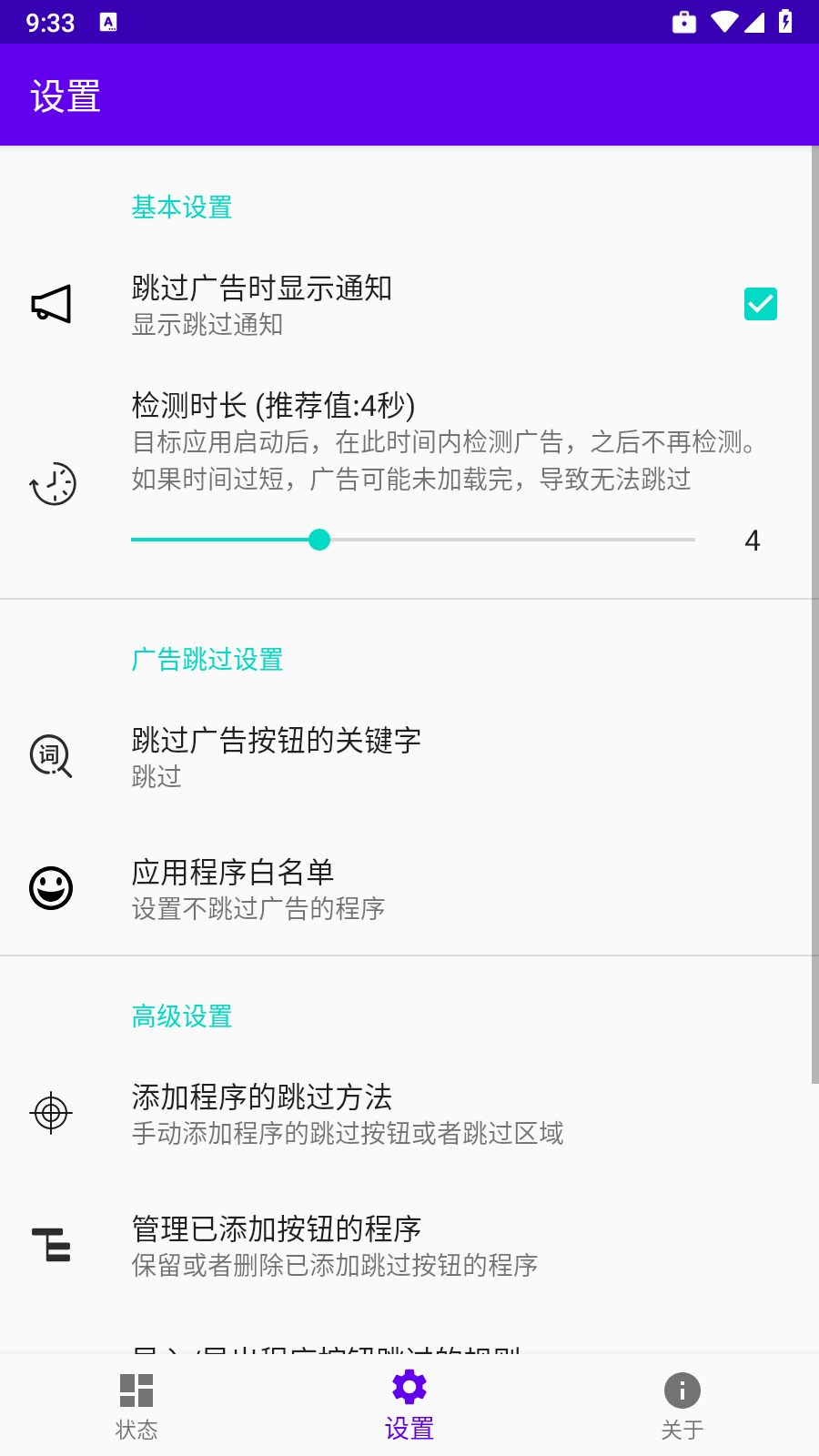The height and width of the screenshot is (1456, 819).
Task: Click the settings gear icon in bottom bar
Action: pos(409,1386)
